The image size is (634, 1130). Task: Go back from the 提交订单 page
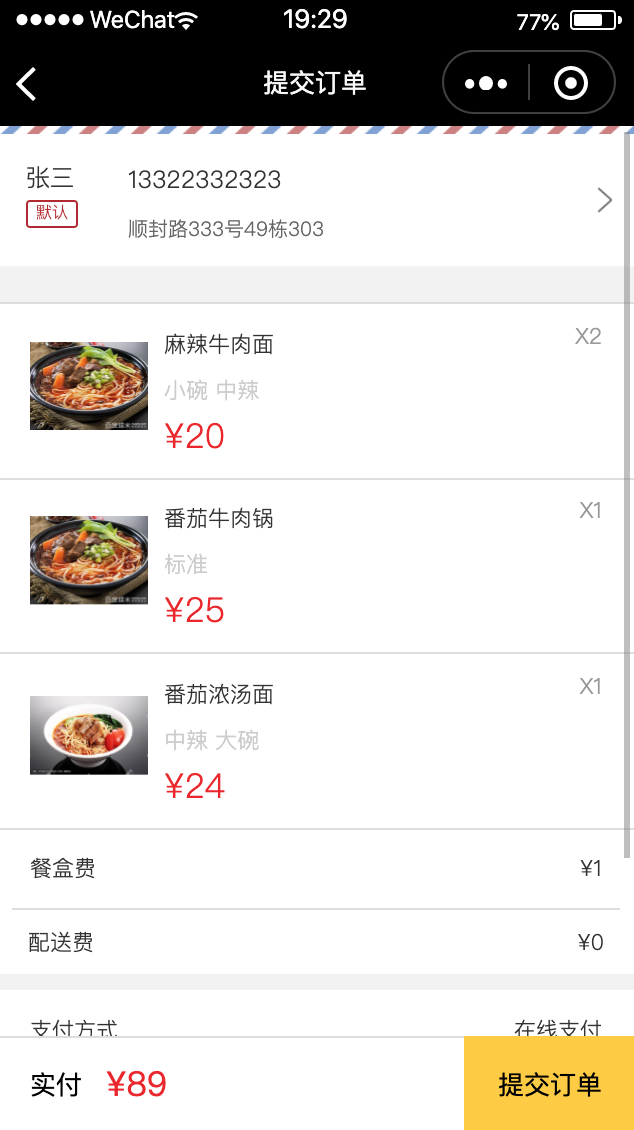click(27, 84)
